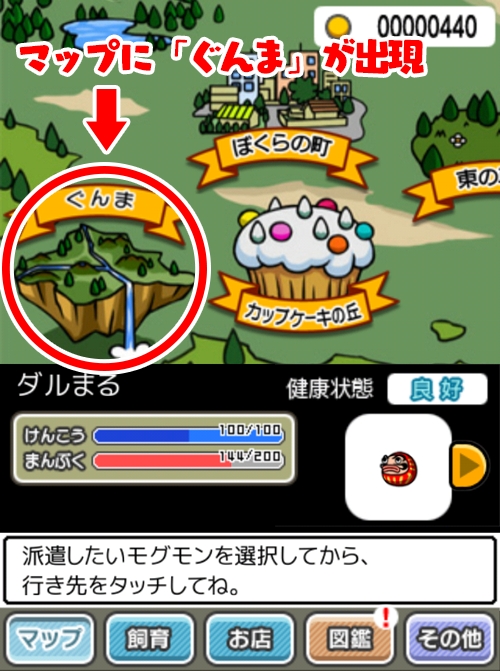Show next Mogmon with the orange arrow
This screenshot has width=500, height=671.
[x=469, y=466]
